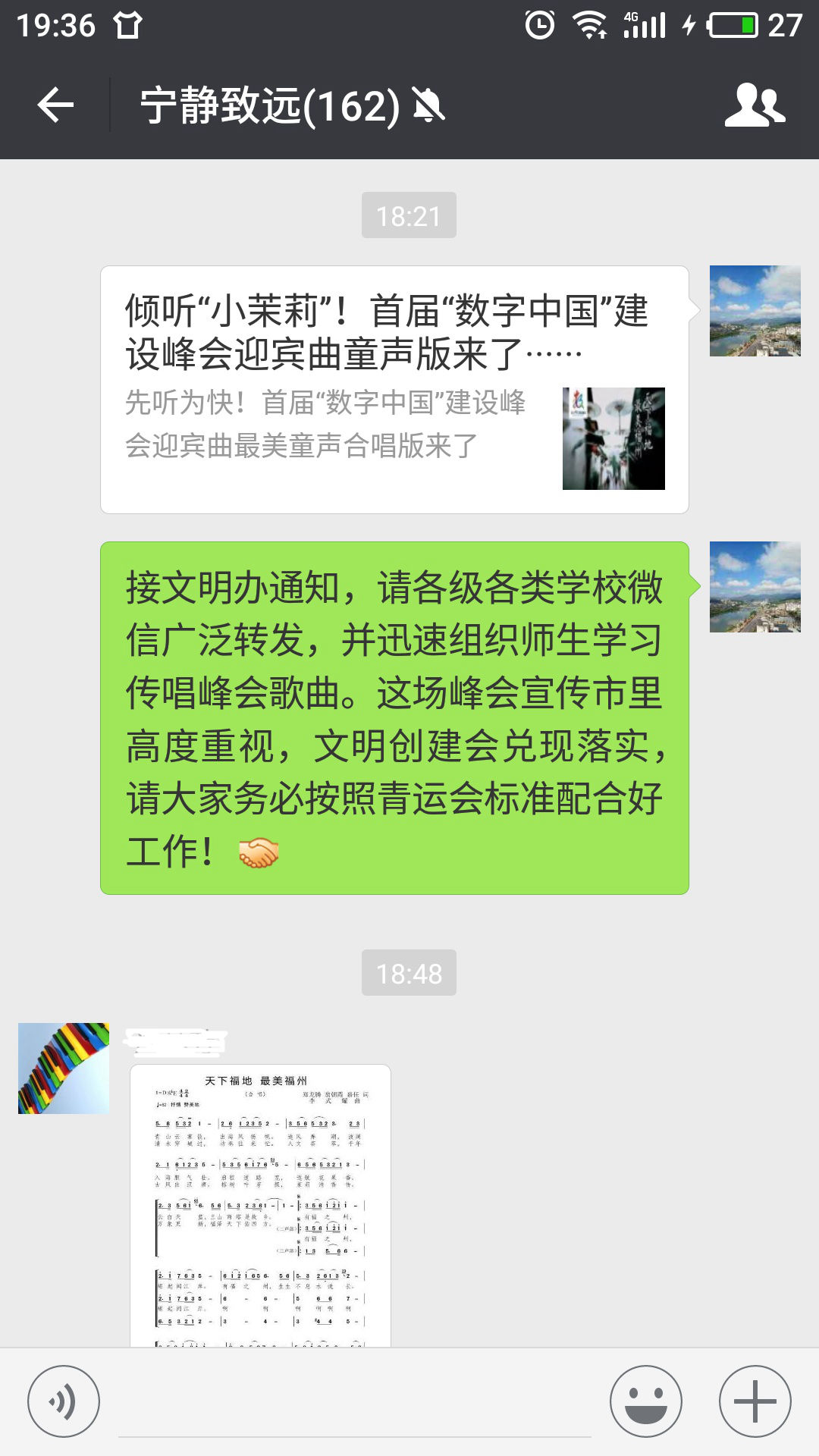
Task: Open own avatar beside the green message
Action: click(755, 587)
